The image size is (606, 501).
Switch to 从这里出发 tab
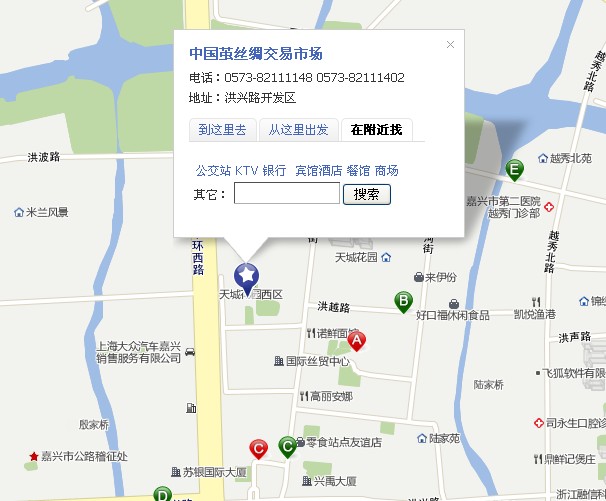tap(298, 130)
